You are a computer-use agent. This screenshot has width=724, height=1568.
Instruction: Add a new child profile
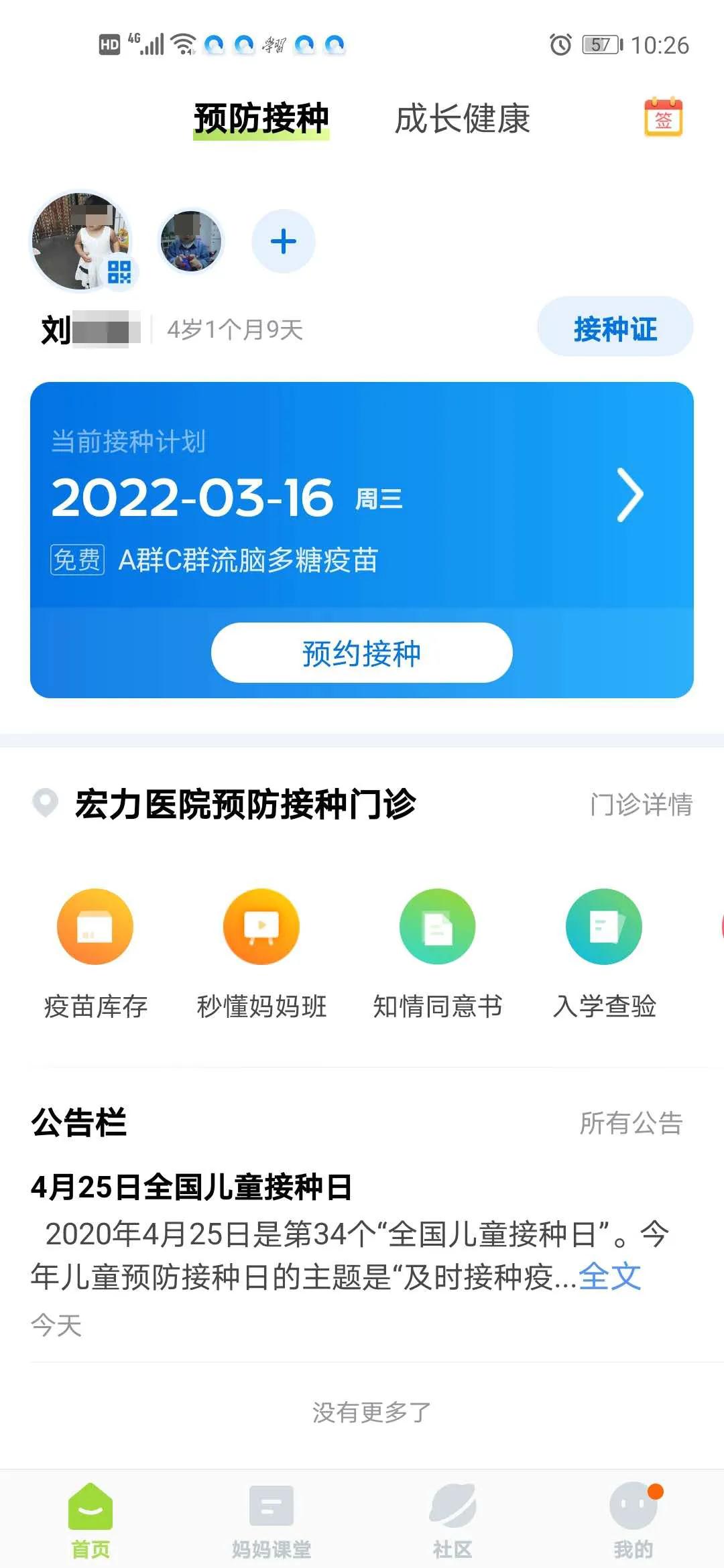[x=284, y=241]
